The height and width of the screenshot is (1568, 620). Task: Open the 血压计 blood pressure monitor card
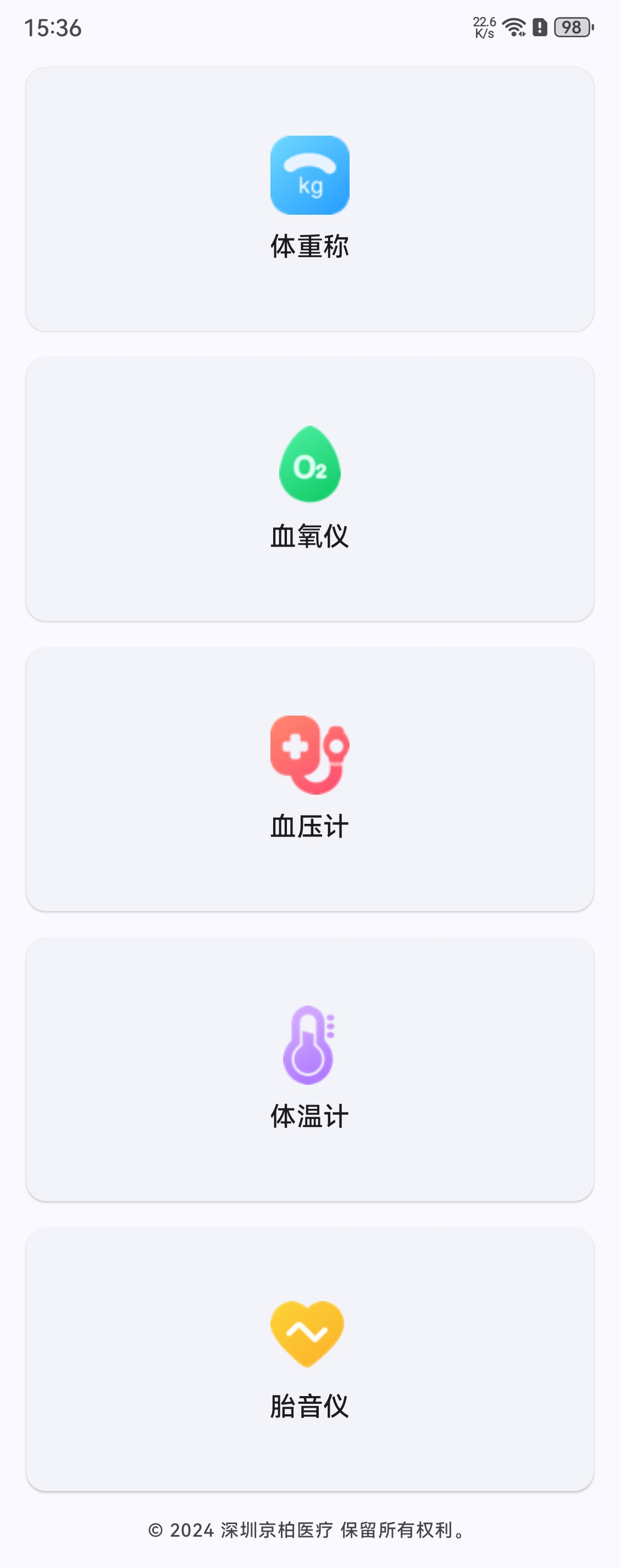tap(309, 779)
